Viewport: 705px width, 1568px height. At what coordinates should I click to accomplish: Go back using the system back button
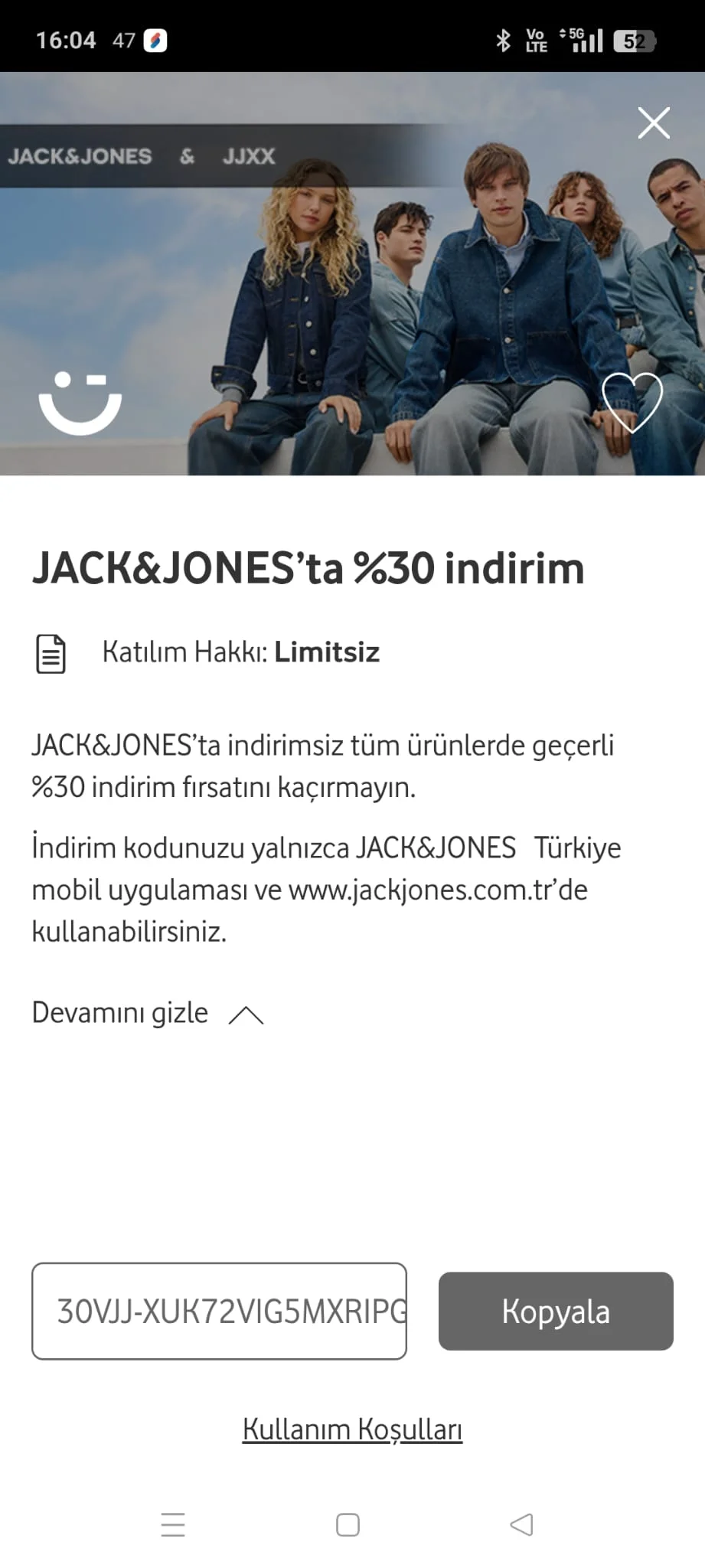pyautogui.click(x=521, y=1524)
